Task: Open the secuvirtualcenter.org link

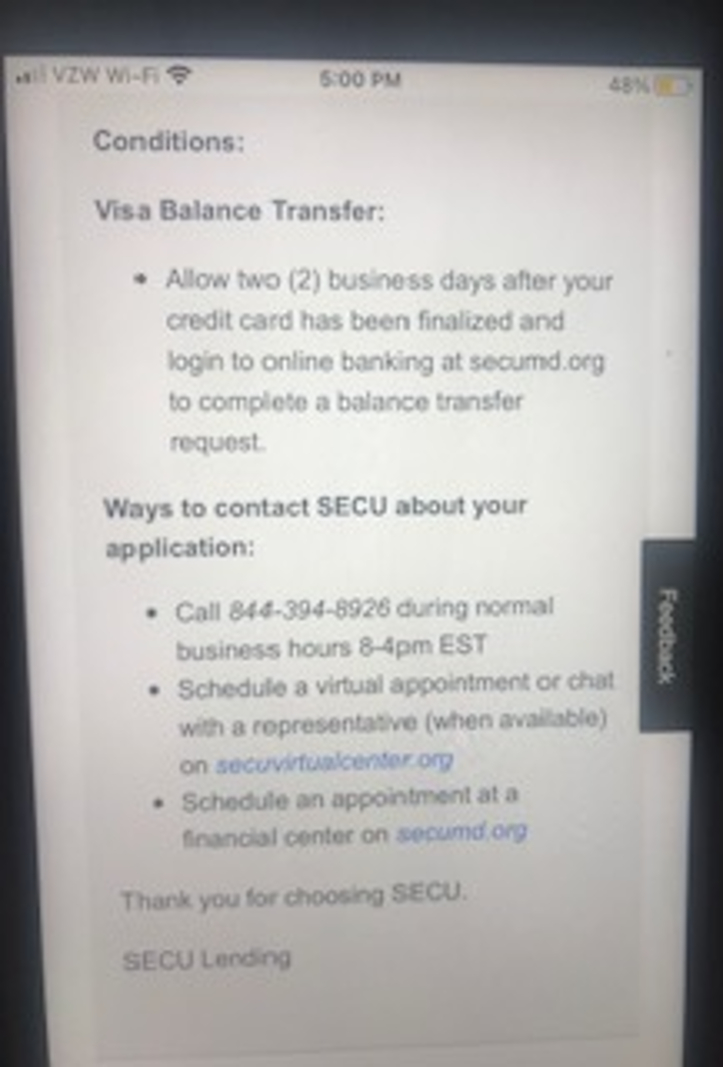Action: 335,761
